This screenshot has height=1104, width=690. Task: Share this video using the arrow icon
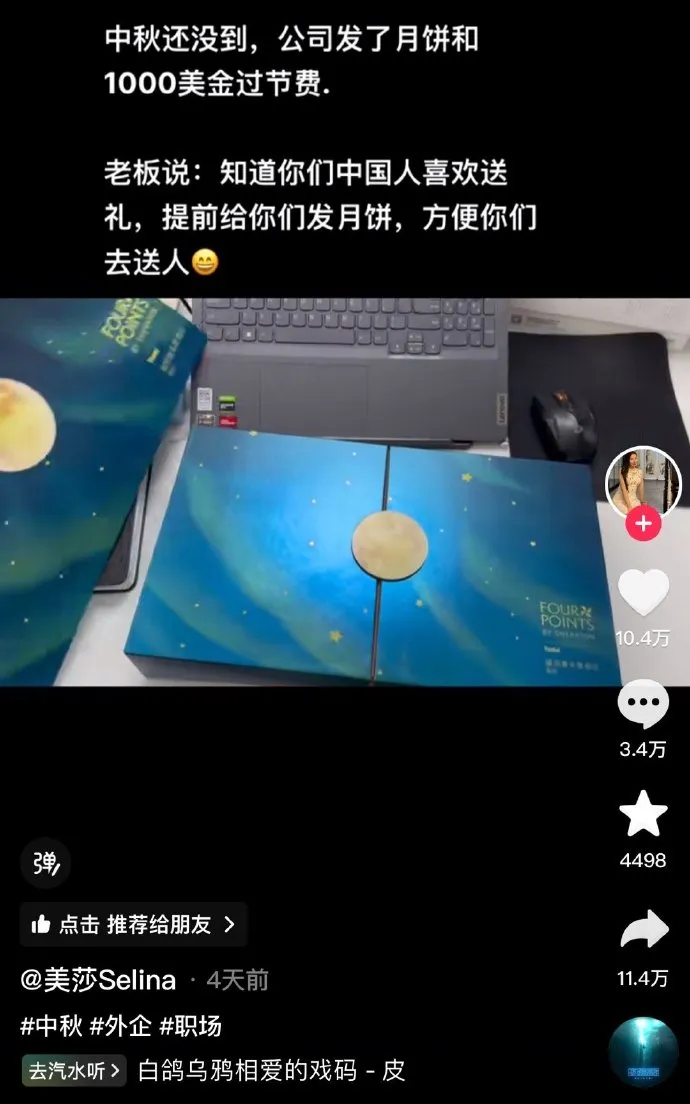(x=643, y=929)
